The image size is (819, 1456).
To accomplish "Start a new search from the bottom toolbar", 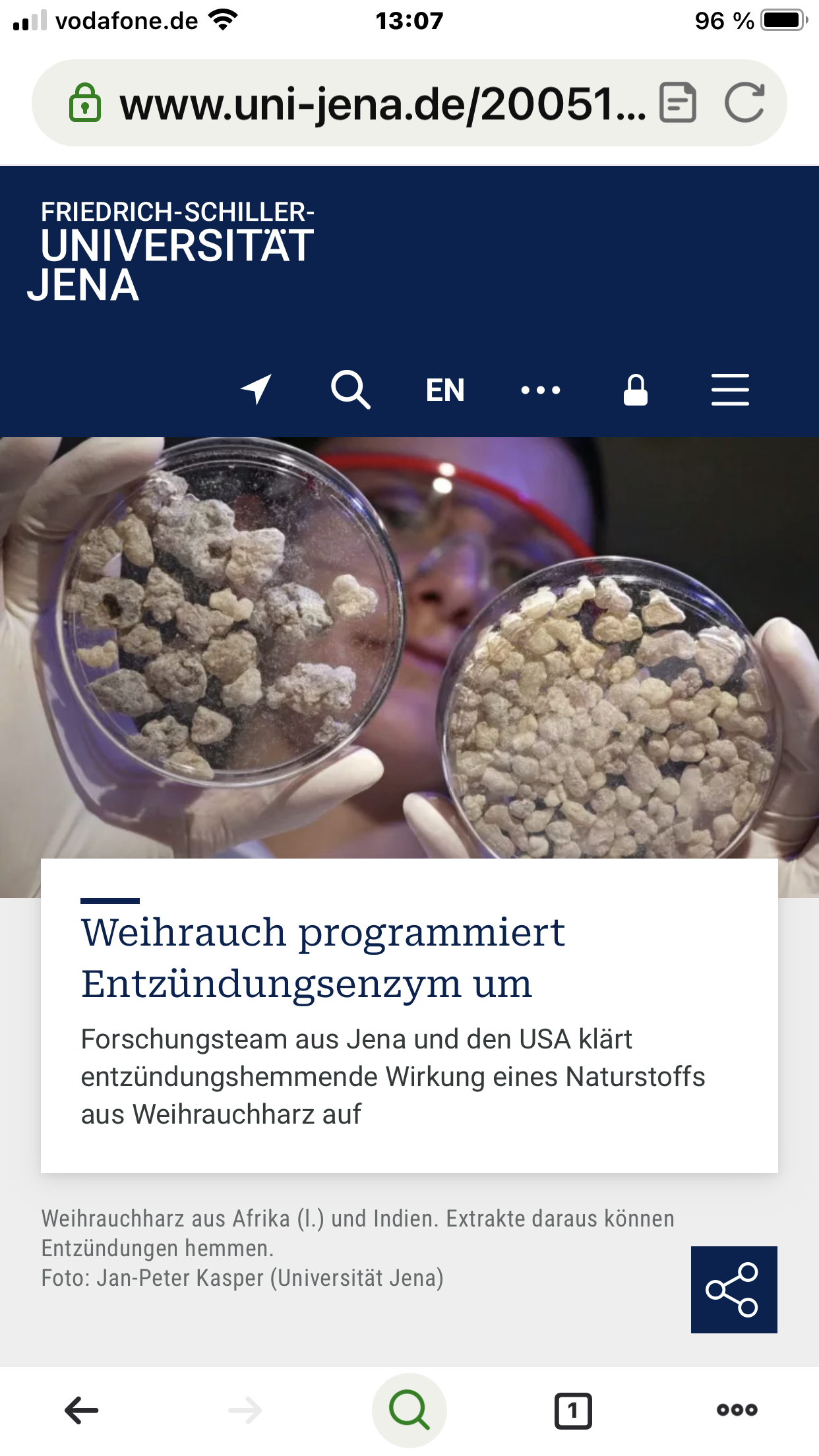I will [x=409, y=1410].
